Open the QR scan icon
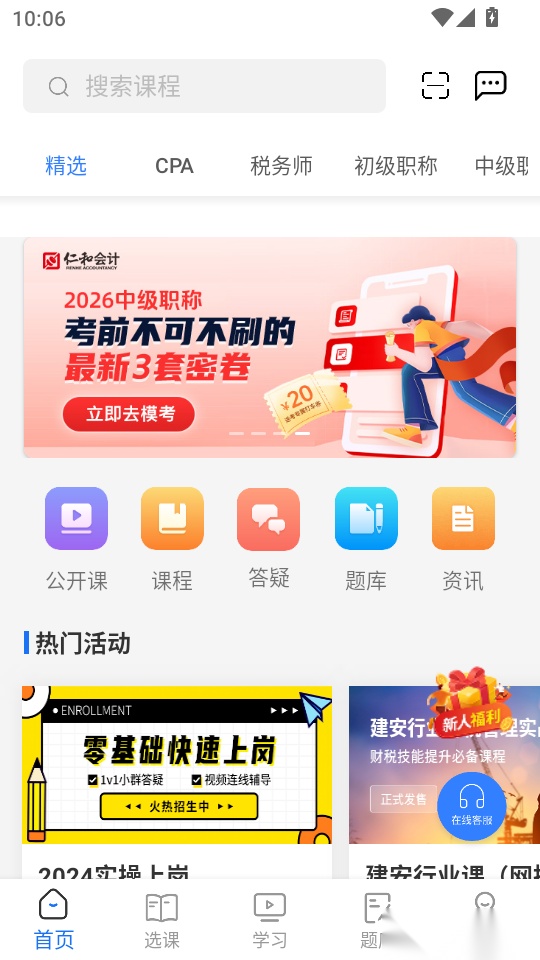540x960 pixels. click(x=435, y=86)
